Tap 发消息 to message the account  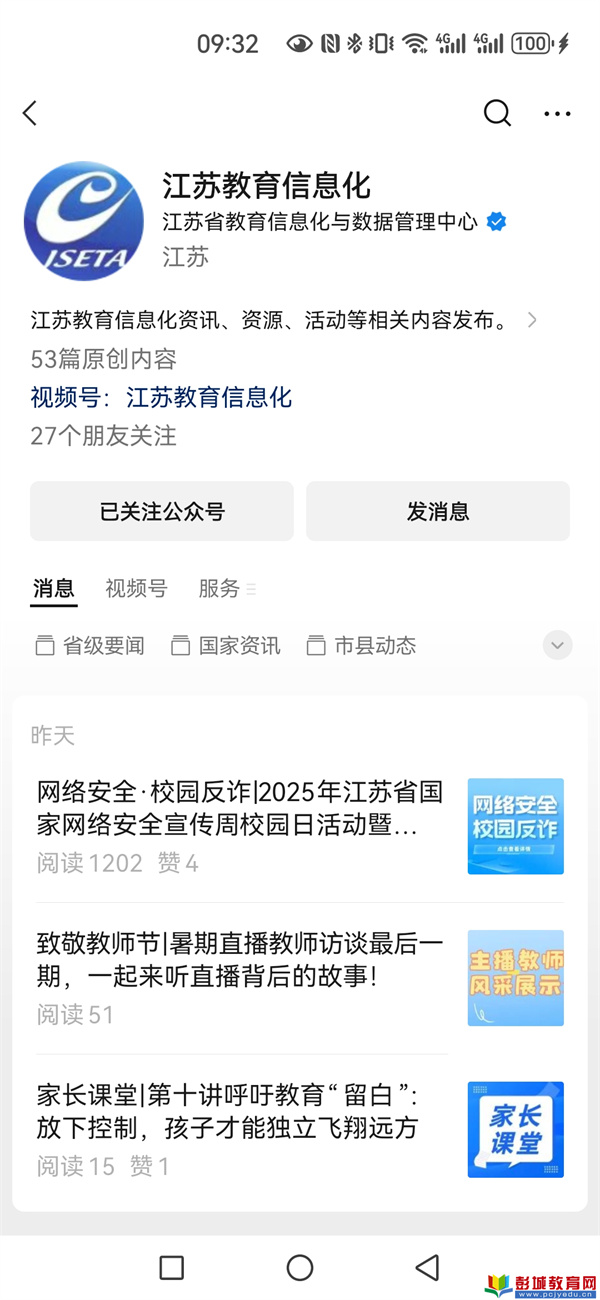click(x=438, y=511)
